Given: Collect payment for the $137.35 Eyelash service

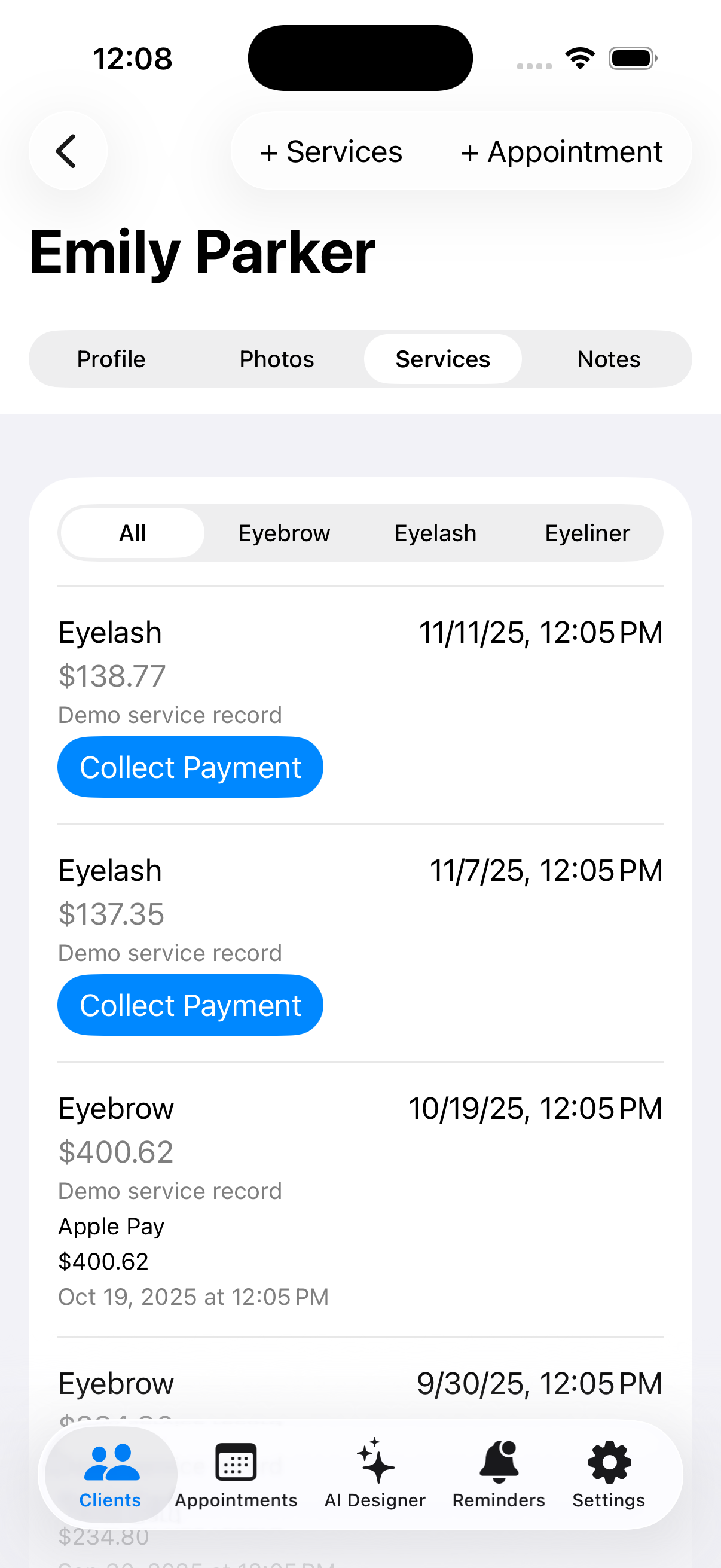Looking at the screenshot, I should tap(190, 1005).
